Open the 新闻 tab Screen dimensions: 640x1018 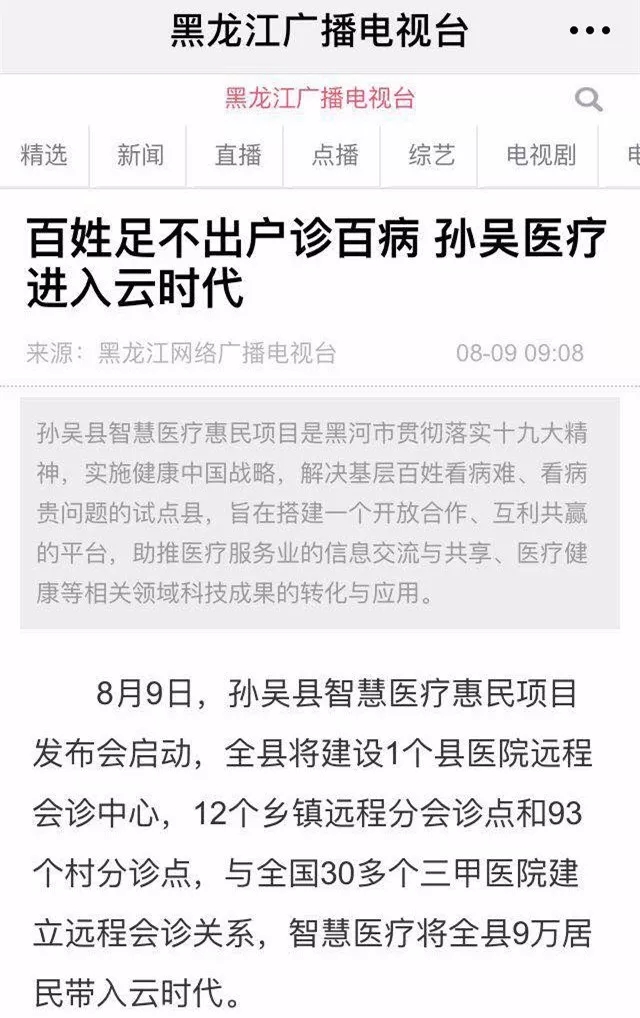click(x=140, y=155)
